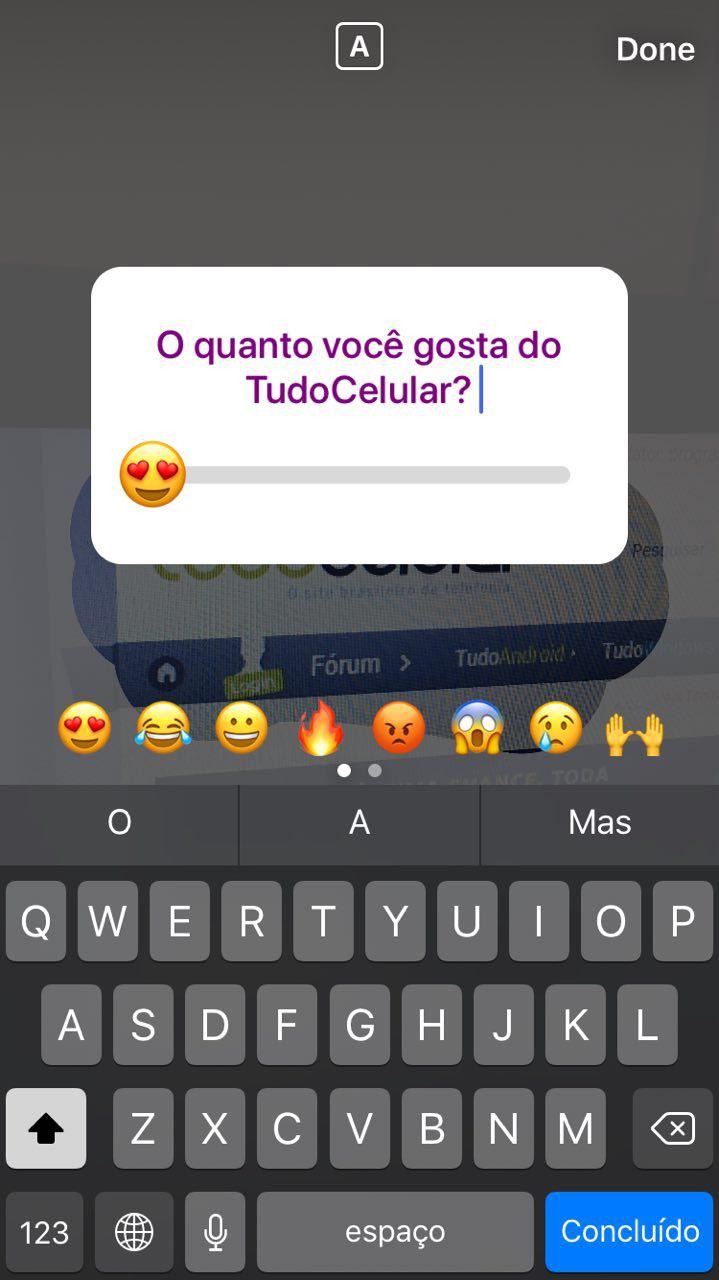Tap the blue Concluído key
This screenshot has height=1280, width=719.
629,1231
